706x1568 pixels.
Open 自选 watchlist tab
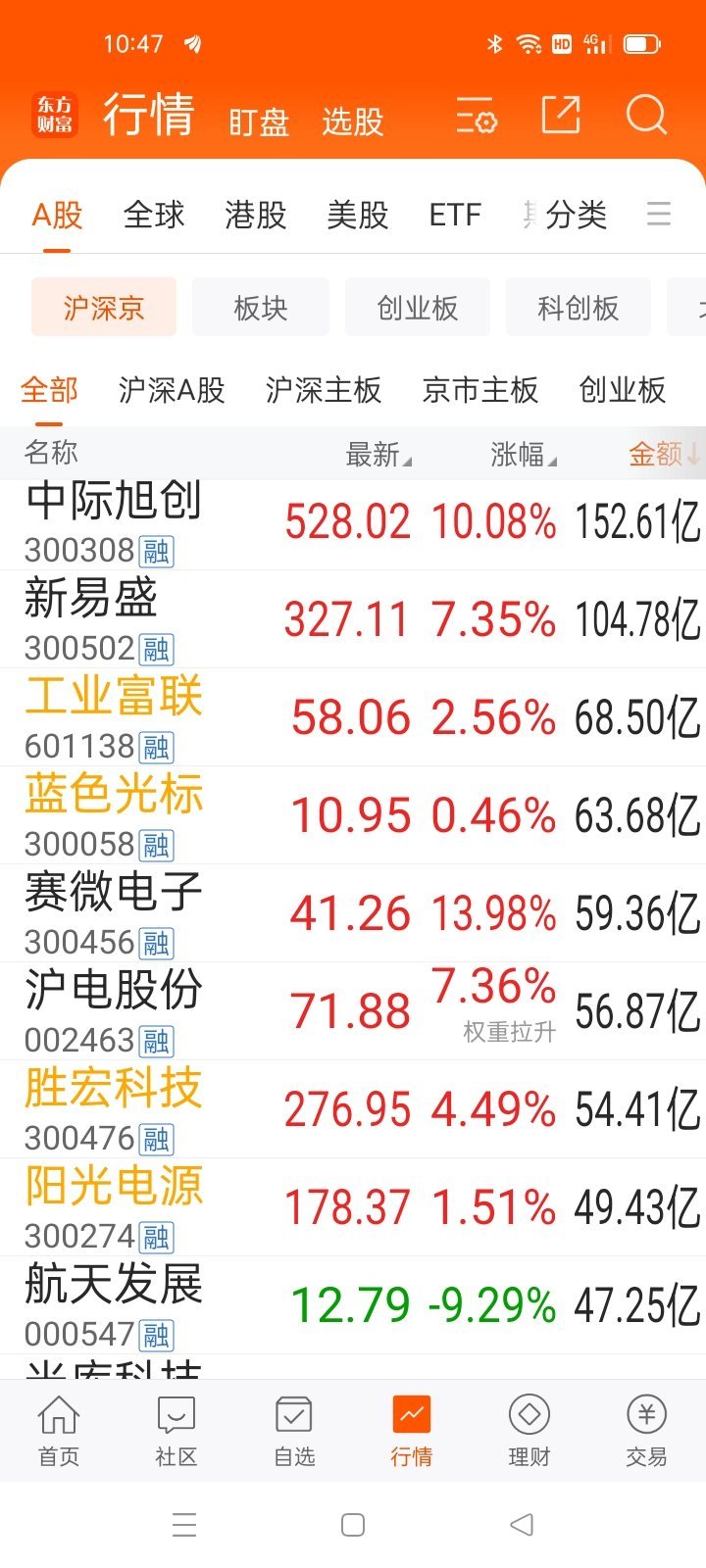[292, 1431]
